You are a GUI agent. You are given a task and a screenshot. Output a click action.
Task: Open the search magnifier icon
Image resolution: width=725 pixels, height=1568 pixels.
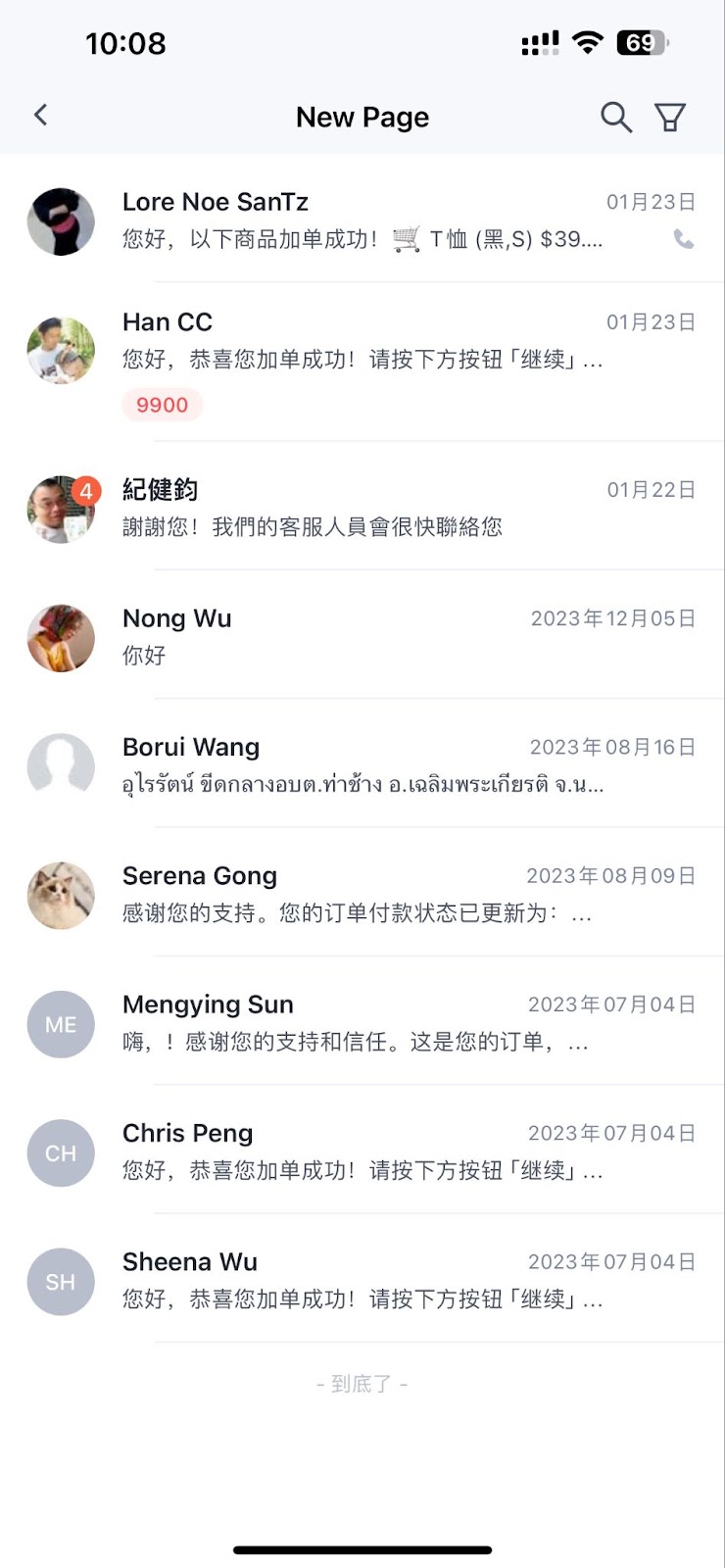[x=615, y=117]
